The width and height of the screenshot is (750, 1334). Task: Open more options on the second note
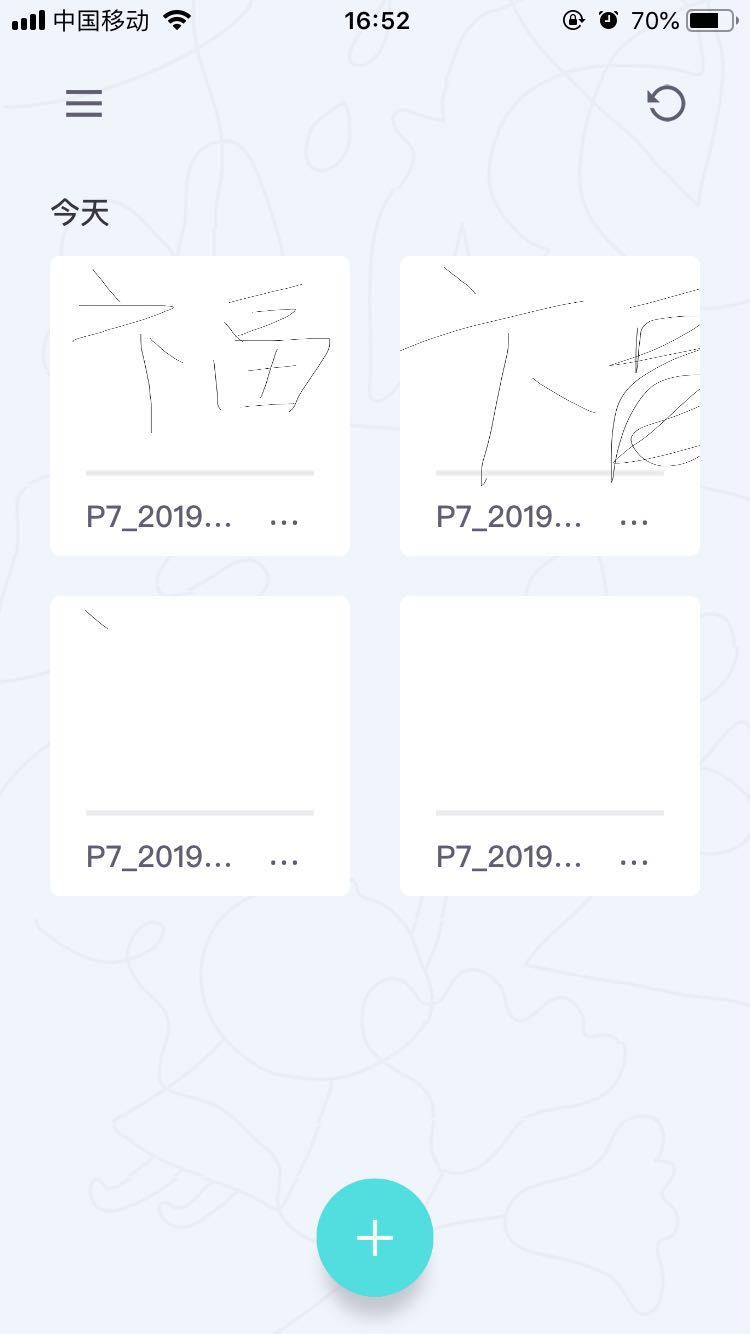[x=634, y=520]
